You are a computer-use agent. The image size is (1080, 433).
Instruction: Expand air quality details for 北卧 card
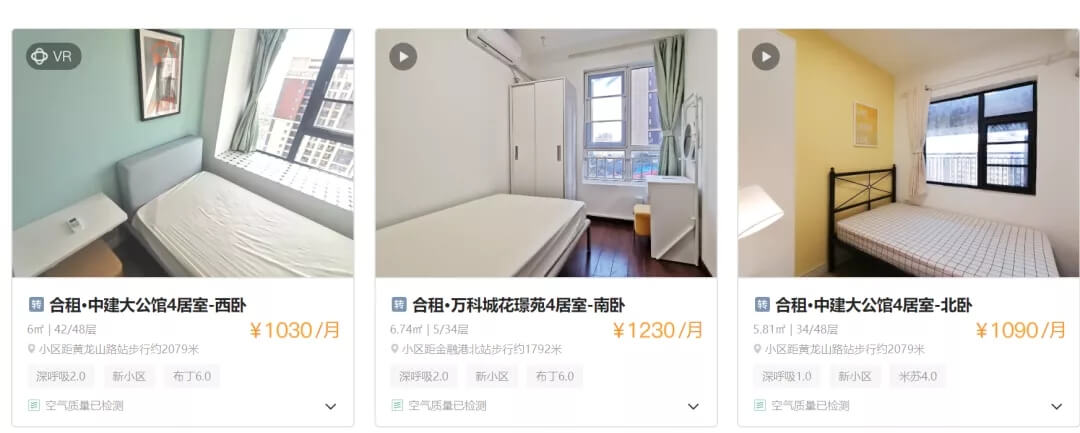click(1056, 407)
